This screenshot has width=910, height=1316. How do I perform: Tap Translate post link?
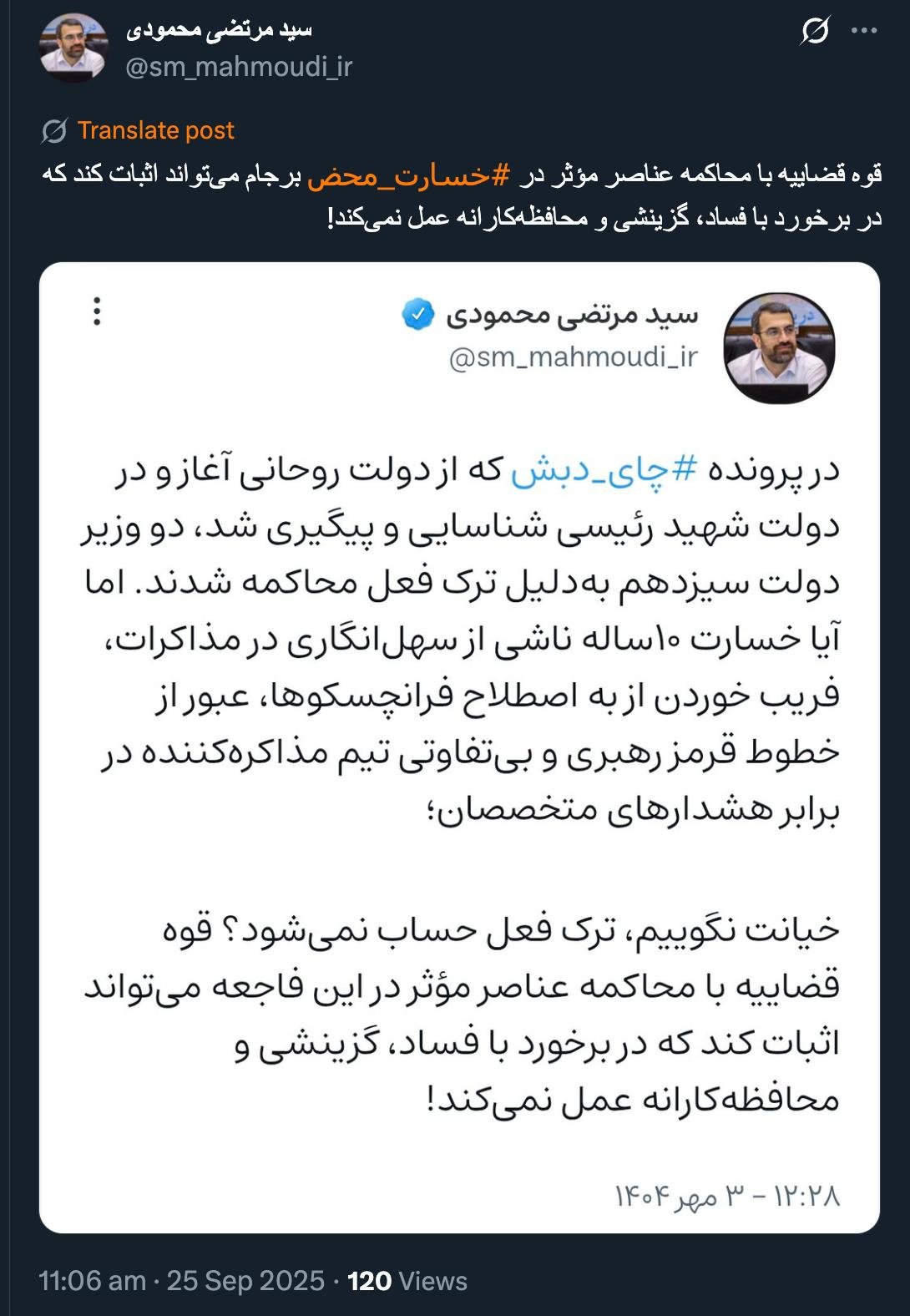155,131
